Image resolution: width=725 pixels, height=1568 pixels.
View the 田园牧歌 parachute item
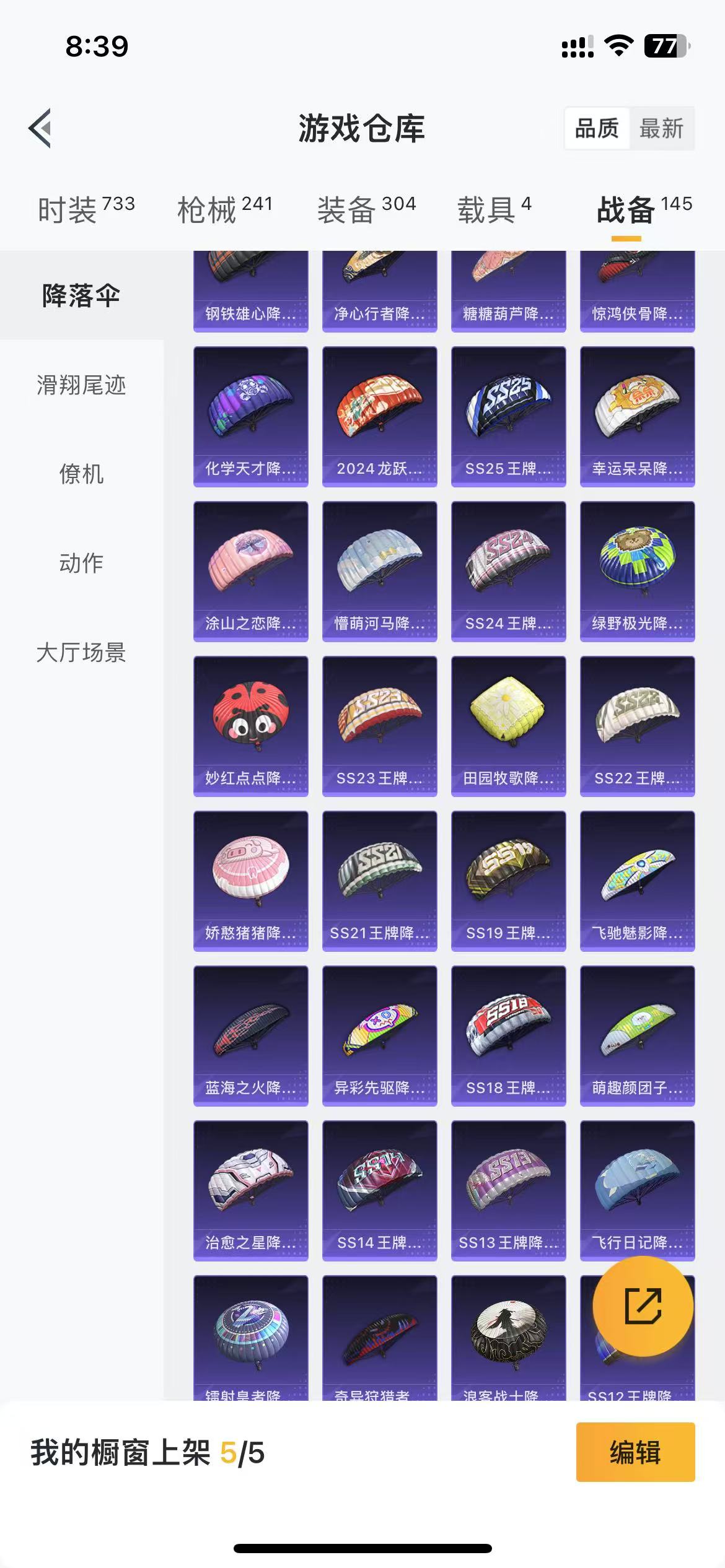[x=509, y=726]
